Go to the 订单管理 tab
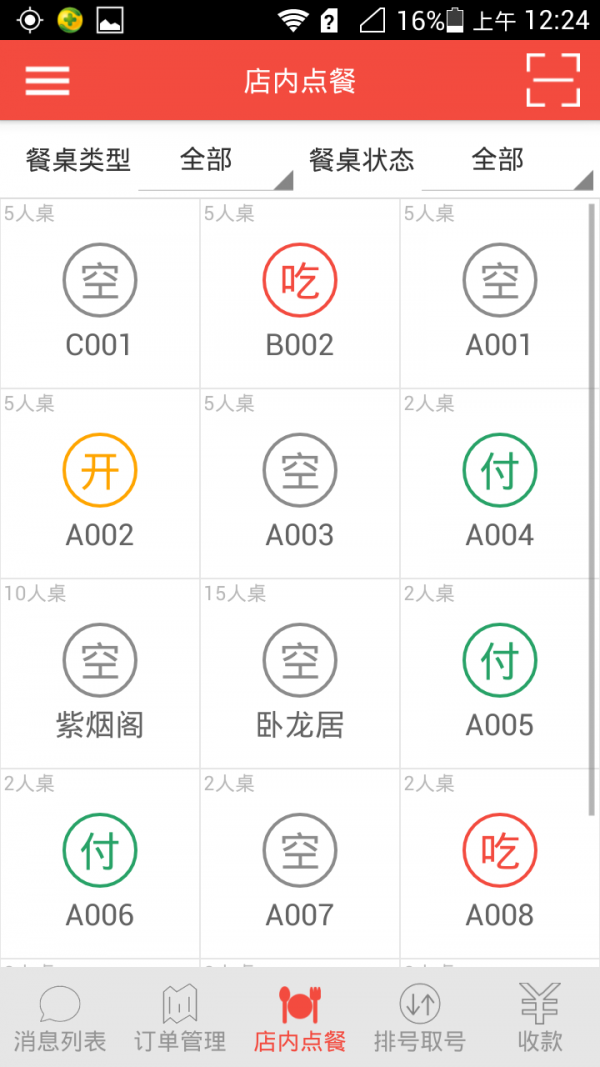 [180, 1018]
